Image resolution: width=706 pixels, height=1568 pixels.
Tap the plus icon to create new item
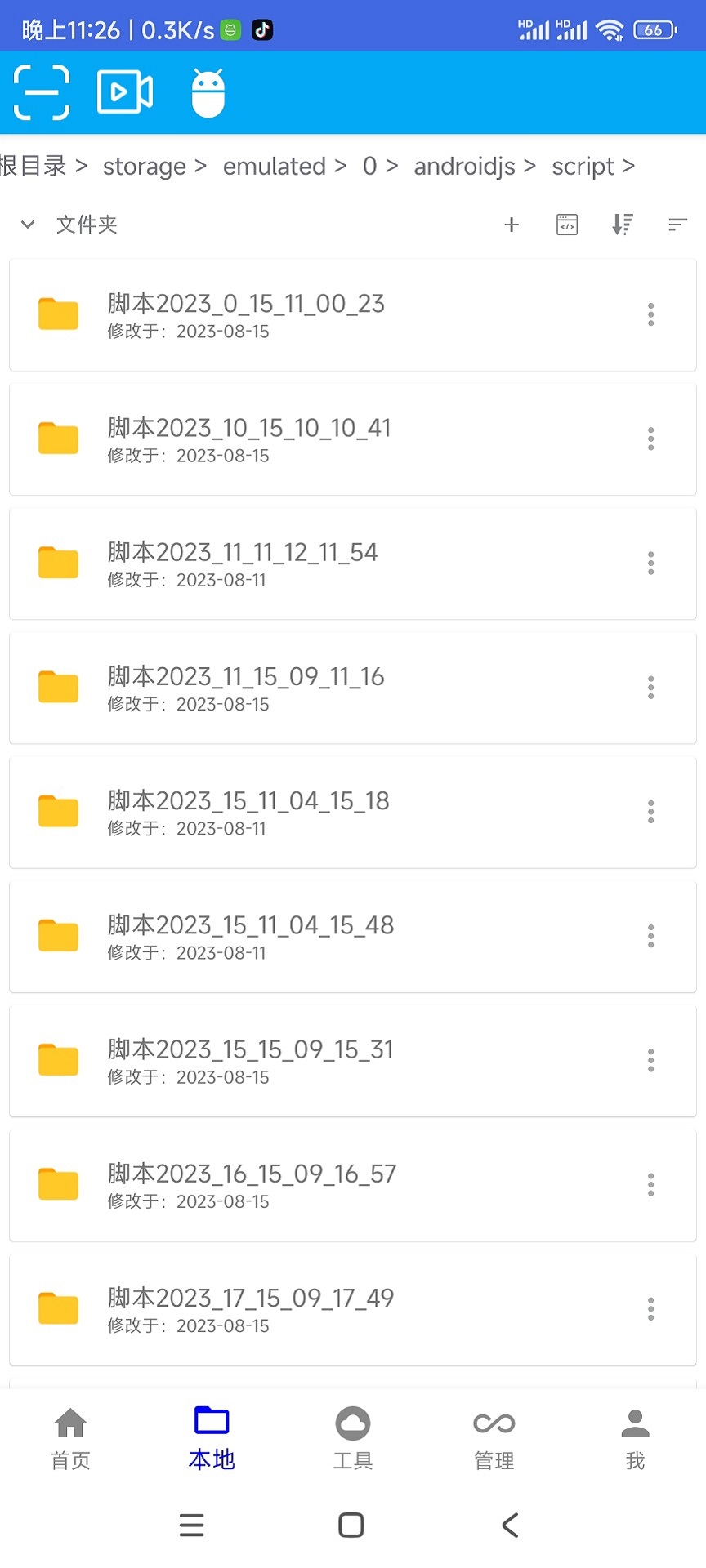511,225
